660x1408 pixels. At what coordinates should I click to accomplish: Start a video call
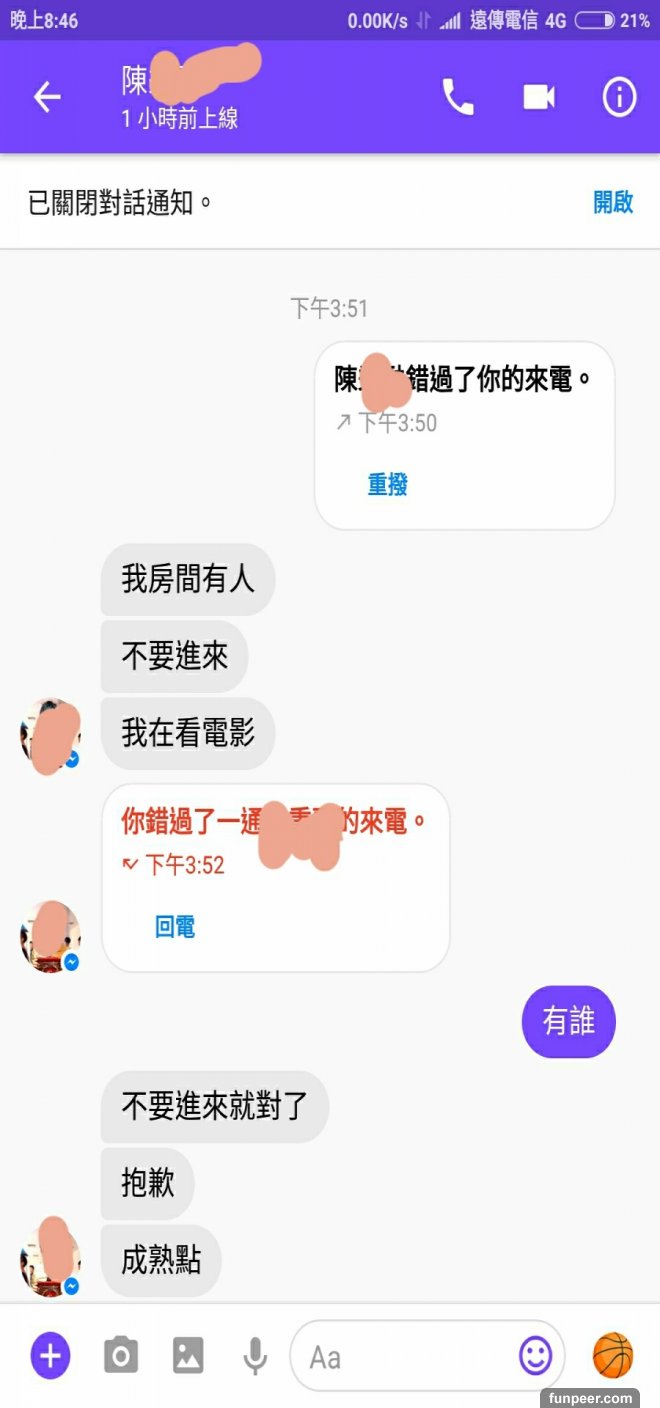coord(538,97)
